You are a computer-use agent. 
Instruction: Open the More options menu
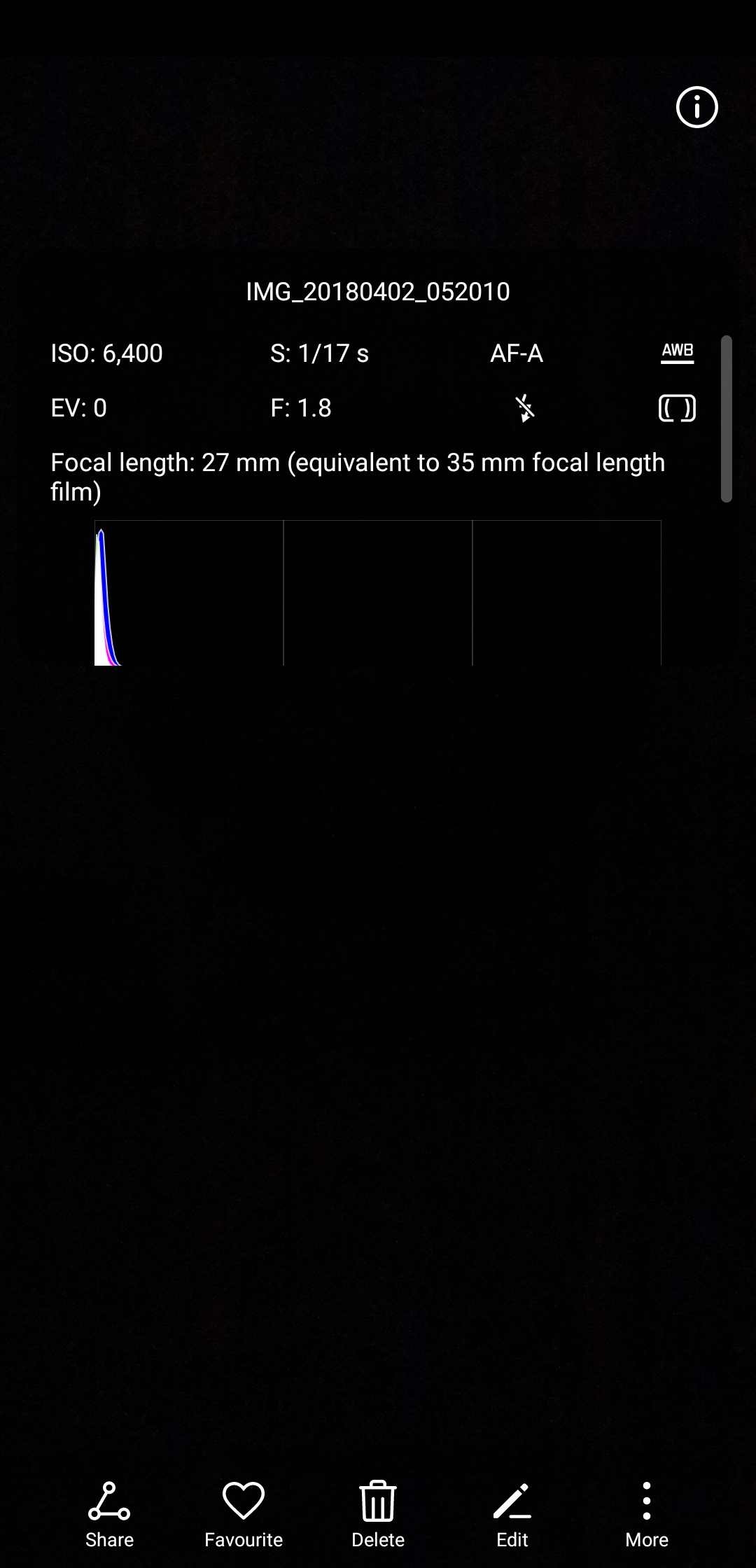[647, 1513]
